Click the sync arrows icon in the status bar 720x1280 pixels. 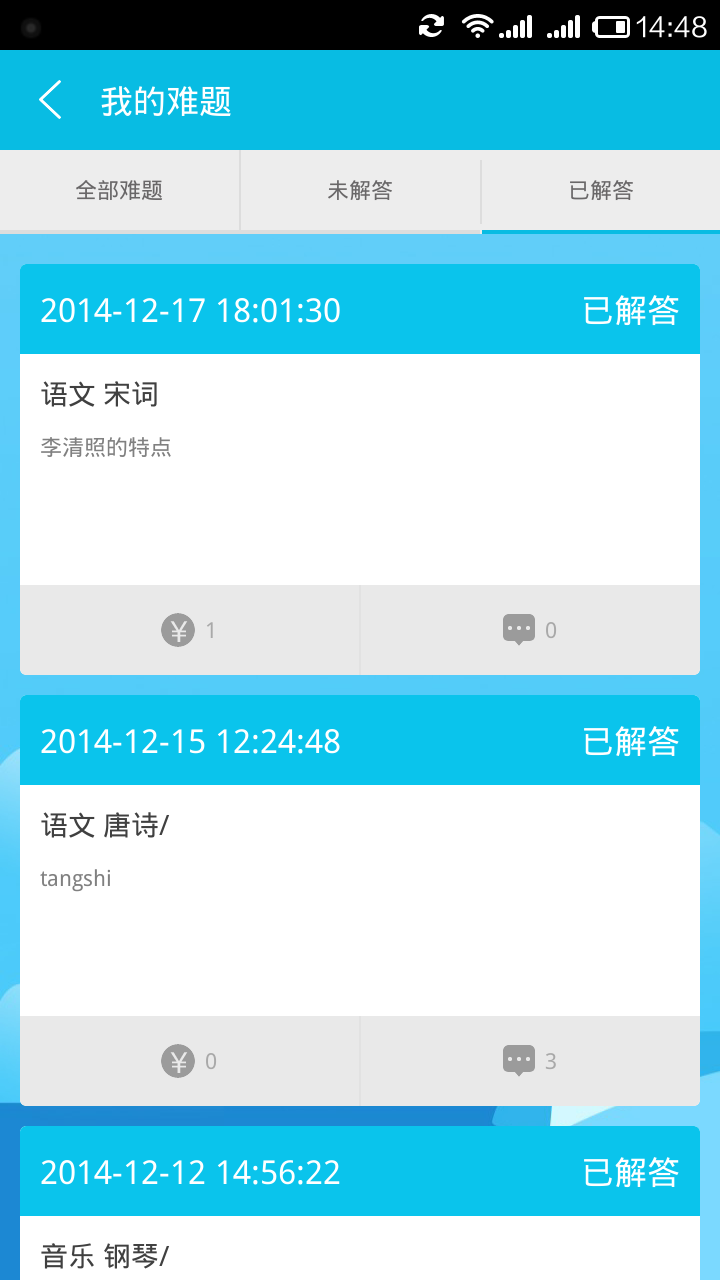click(x=430, y=26)
